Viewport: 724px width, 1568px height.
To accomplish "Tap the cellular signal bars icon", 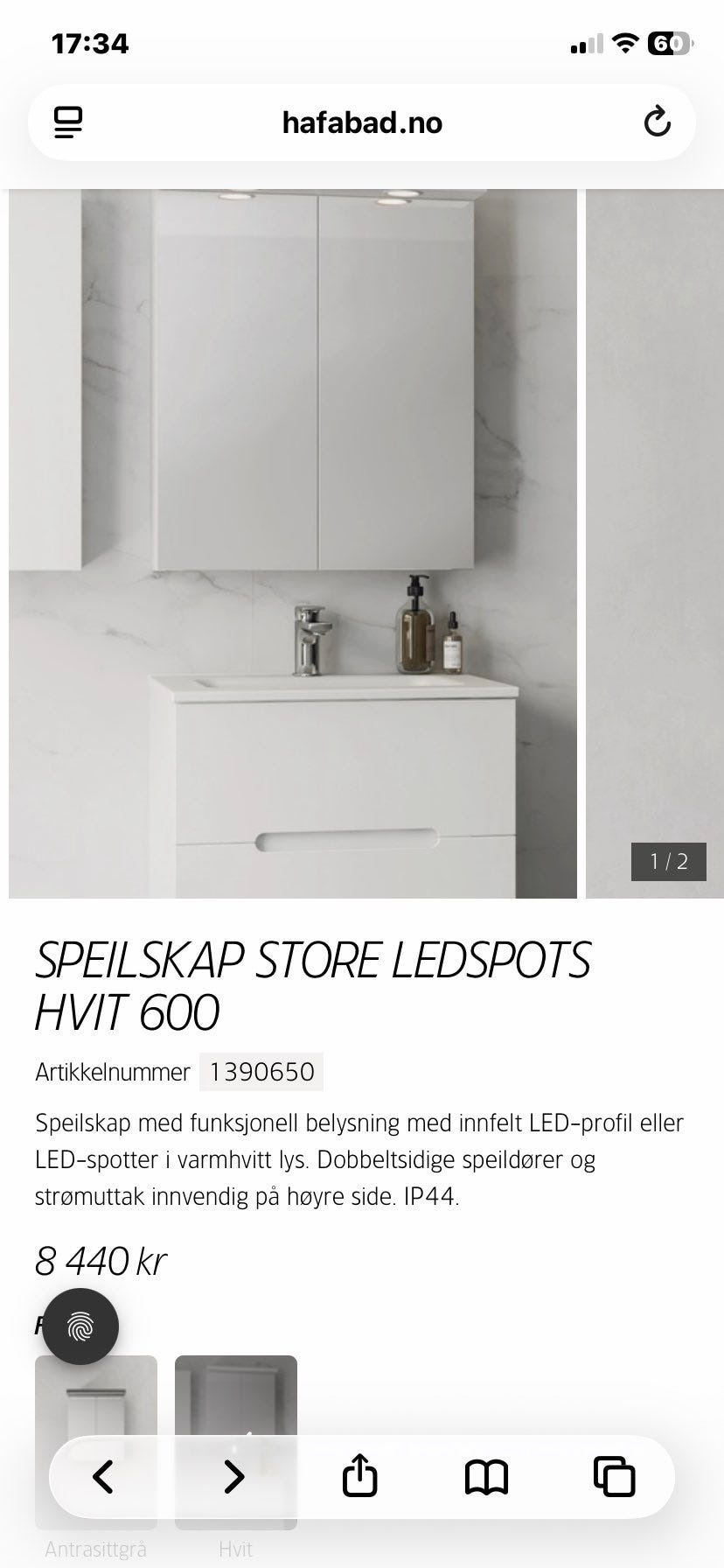I will (587, 42).
